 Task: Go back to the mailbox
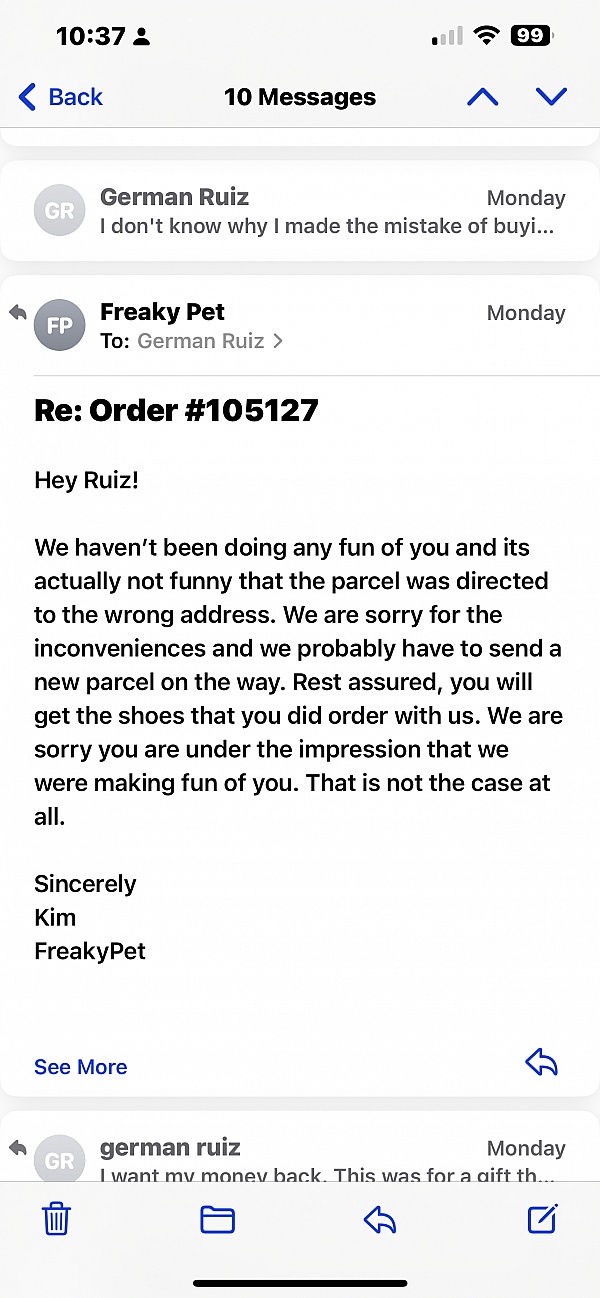point(60,97)
